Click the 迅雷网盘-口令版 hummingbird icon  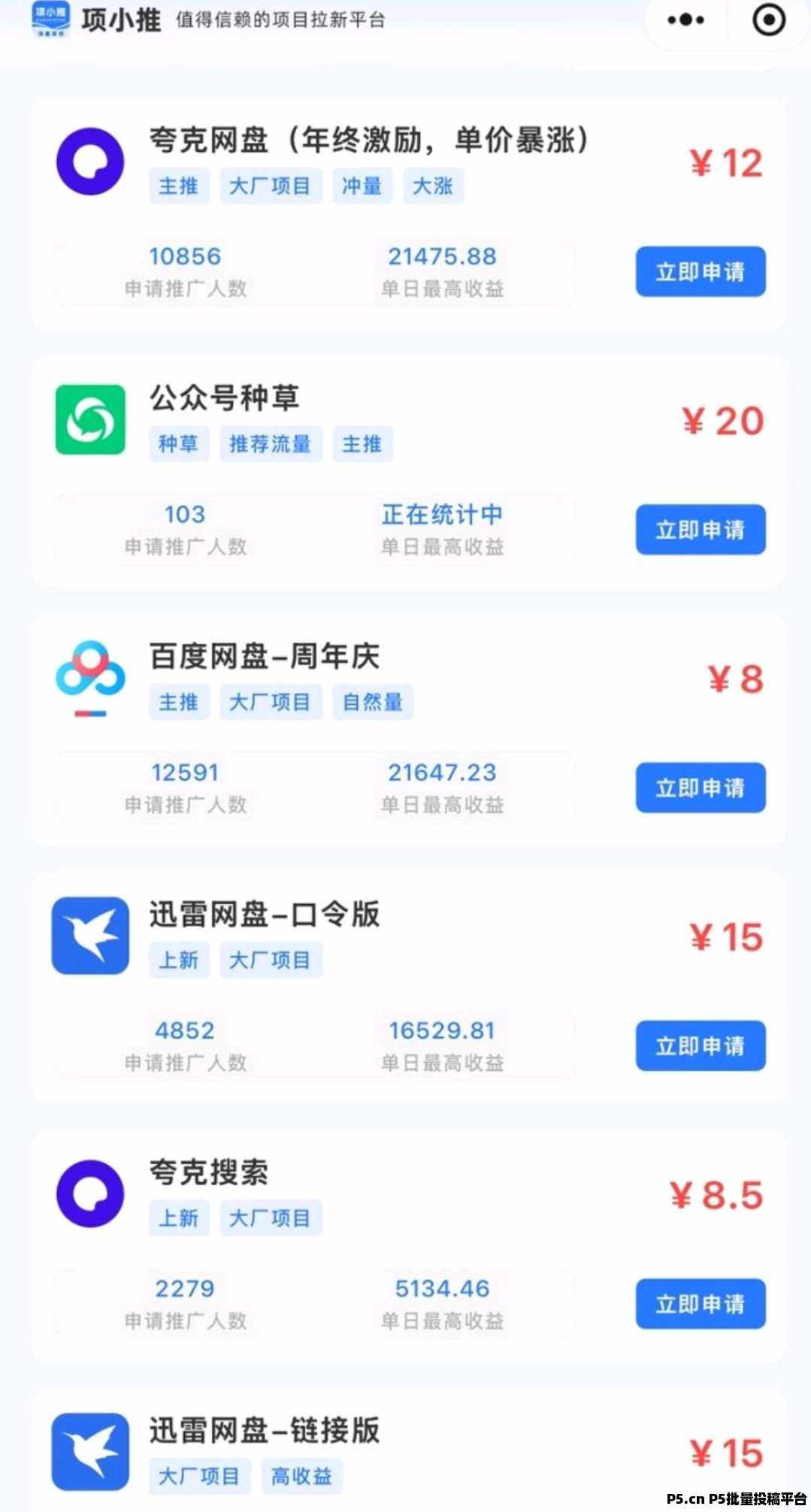89,936
